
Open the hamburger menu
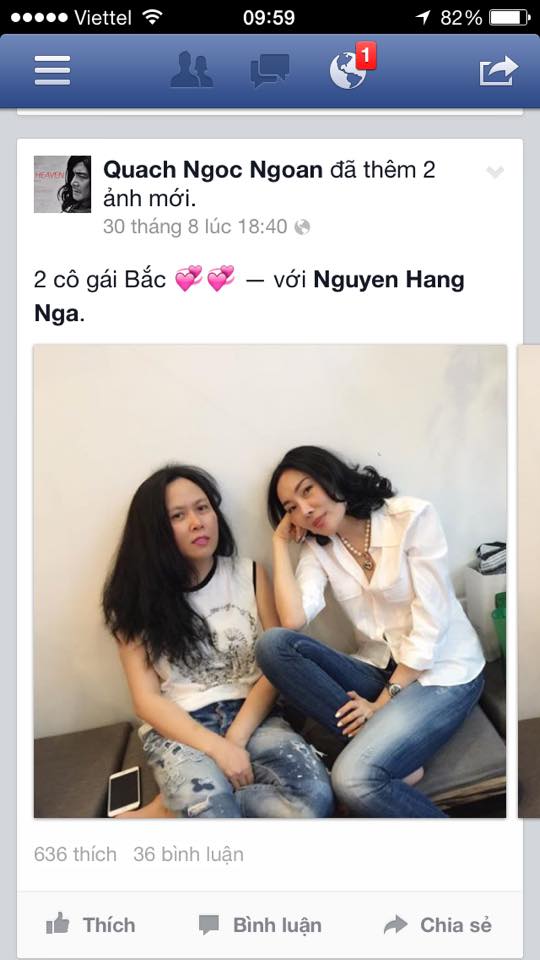(53, 70)
